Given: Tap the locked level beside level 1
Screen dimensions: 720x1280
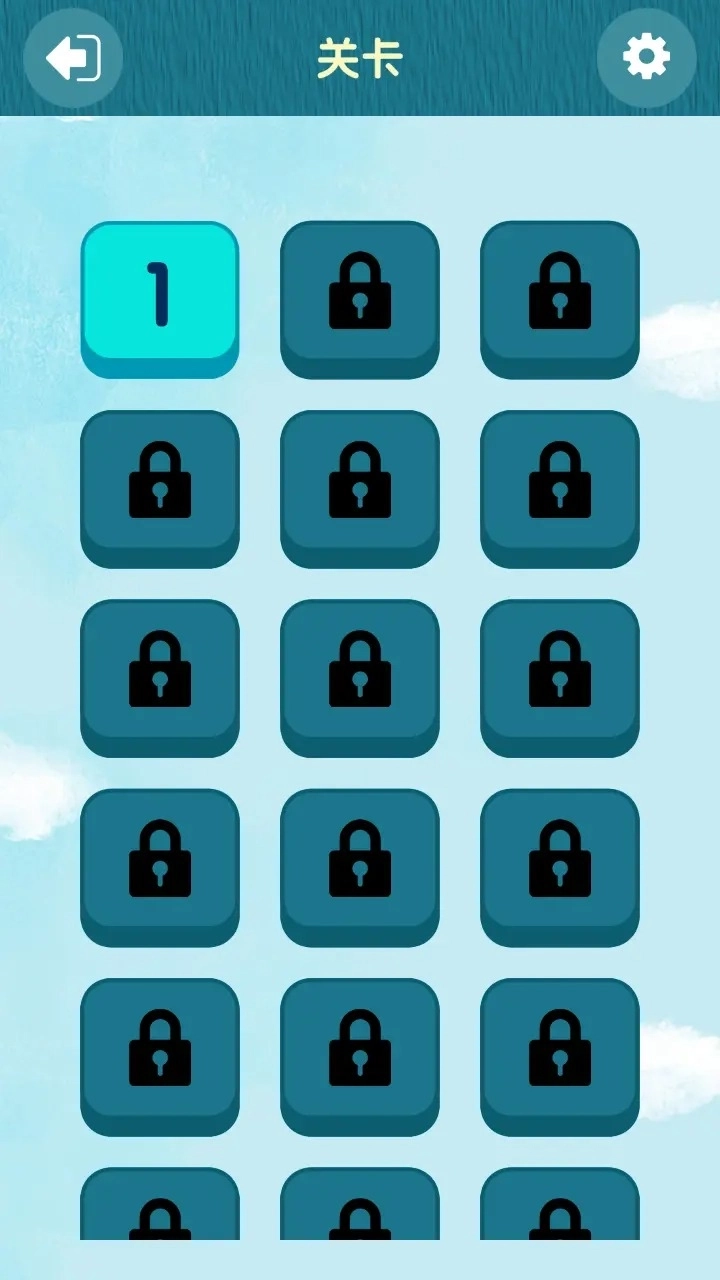Looking at the screenshot, I should [x=360, y=298].
